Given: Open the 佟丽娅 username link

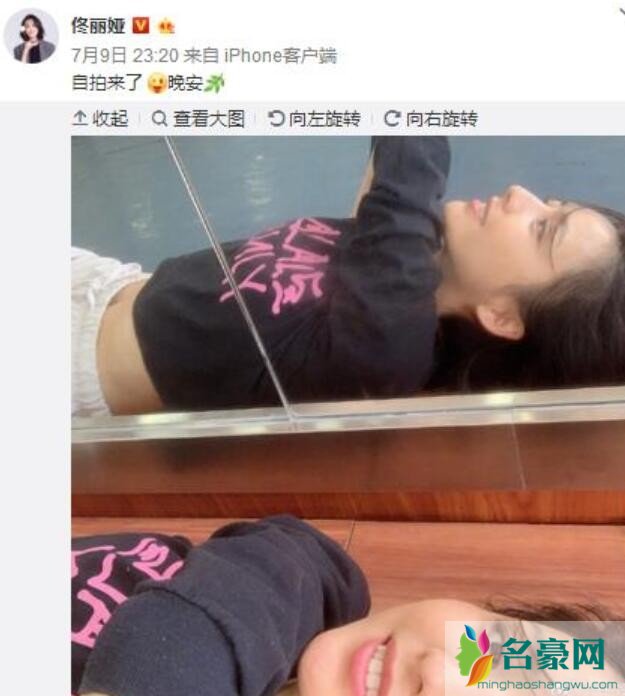Looking at the screenshot, I should point(98,25).
